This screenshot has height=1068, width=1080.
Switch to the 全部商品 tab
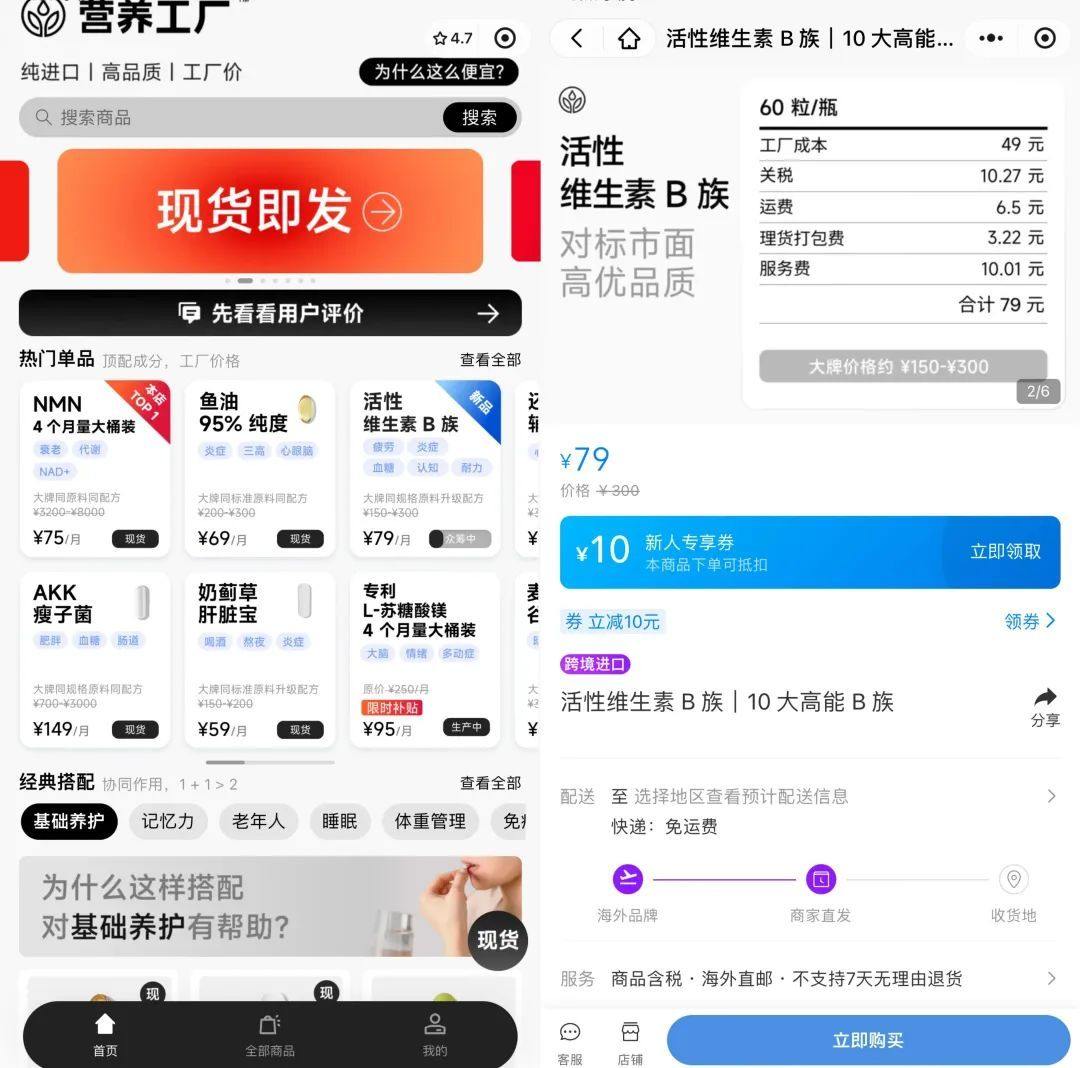(270, 1035)
